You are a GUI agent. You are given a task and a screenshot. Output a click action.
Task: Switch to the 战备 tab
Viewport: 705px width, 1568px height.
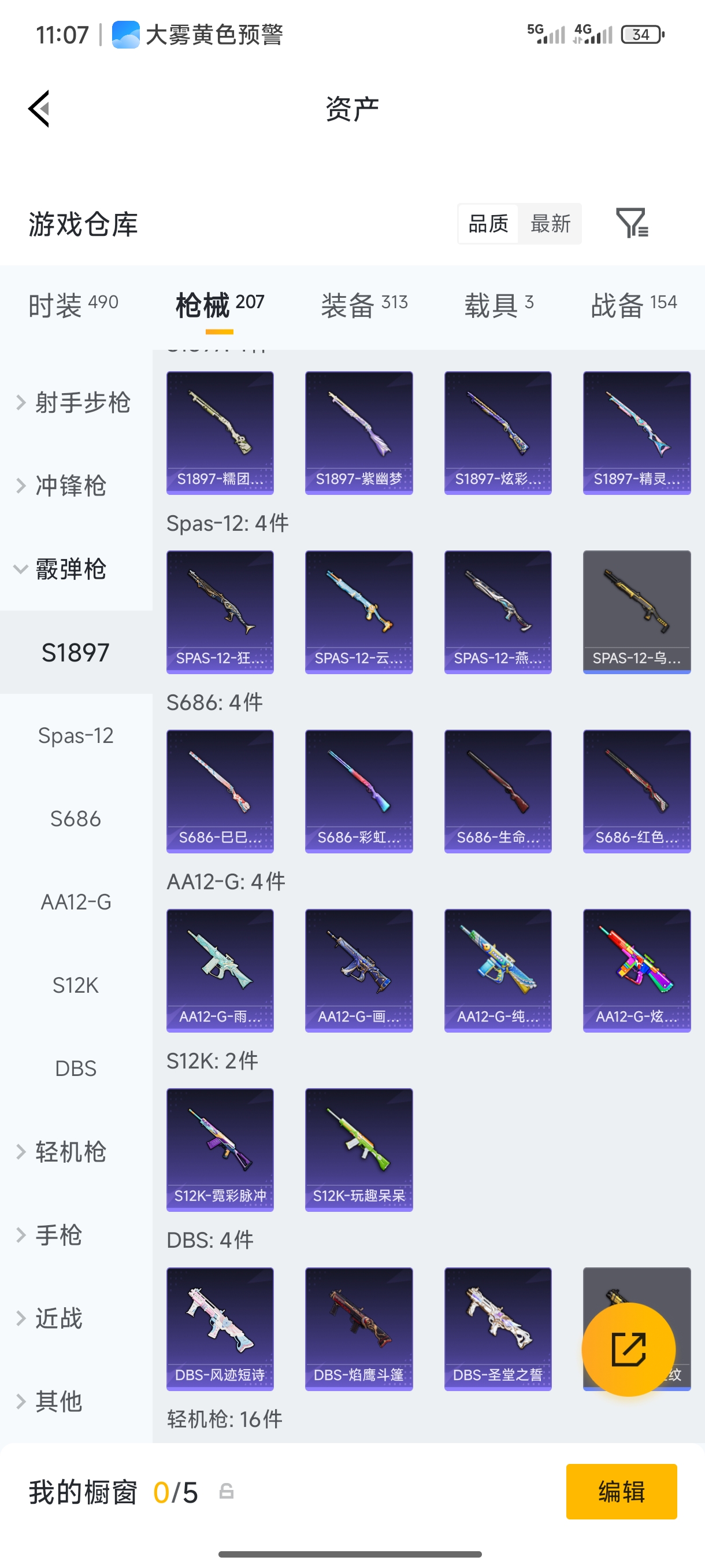point(633,304)
